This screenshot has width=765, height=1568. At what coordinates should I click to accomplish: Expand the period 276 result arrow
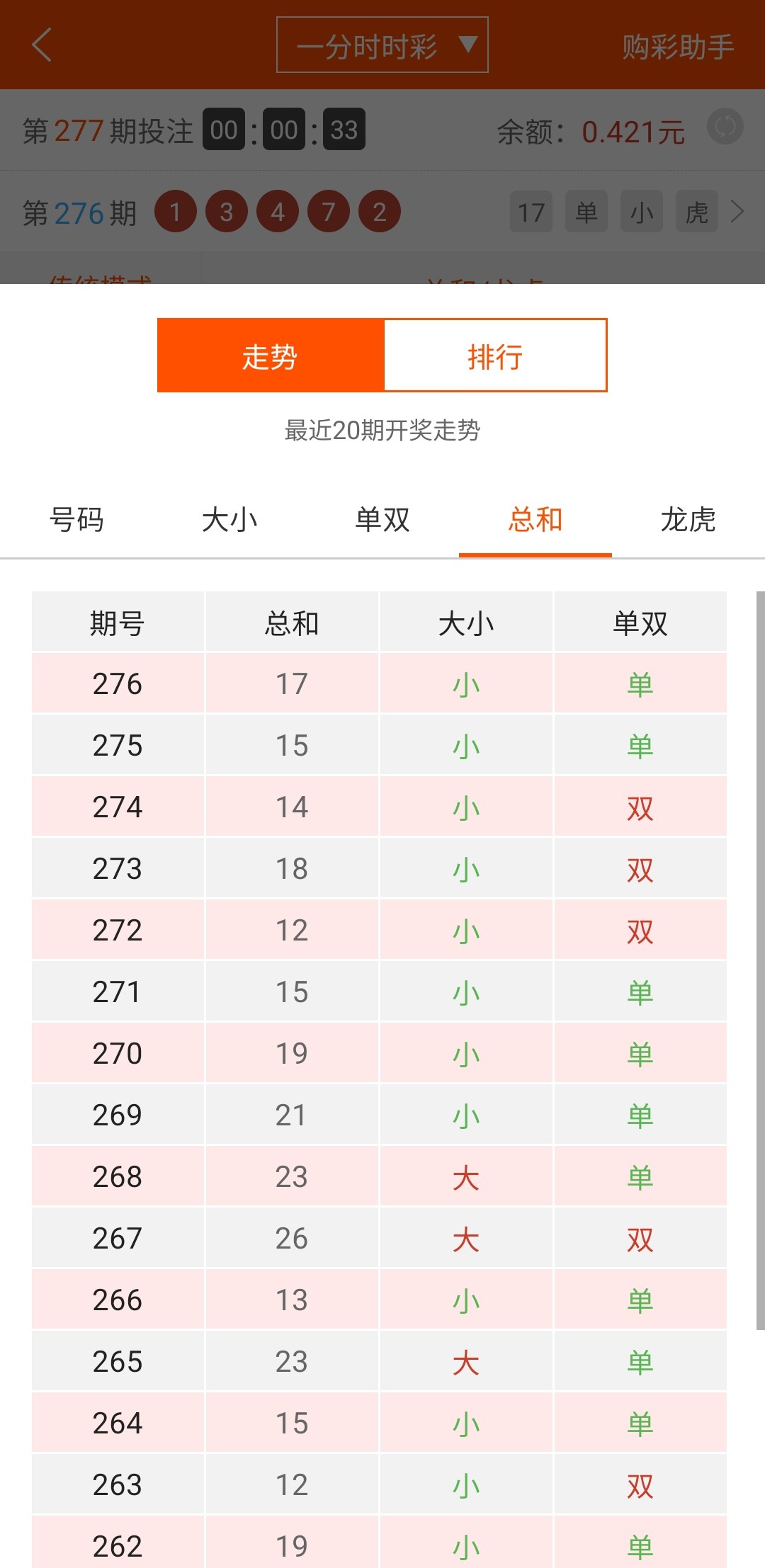[x=737, y=211]
